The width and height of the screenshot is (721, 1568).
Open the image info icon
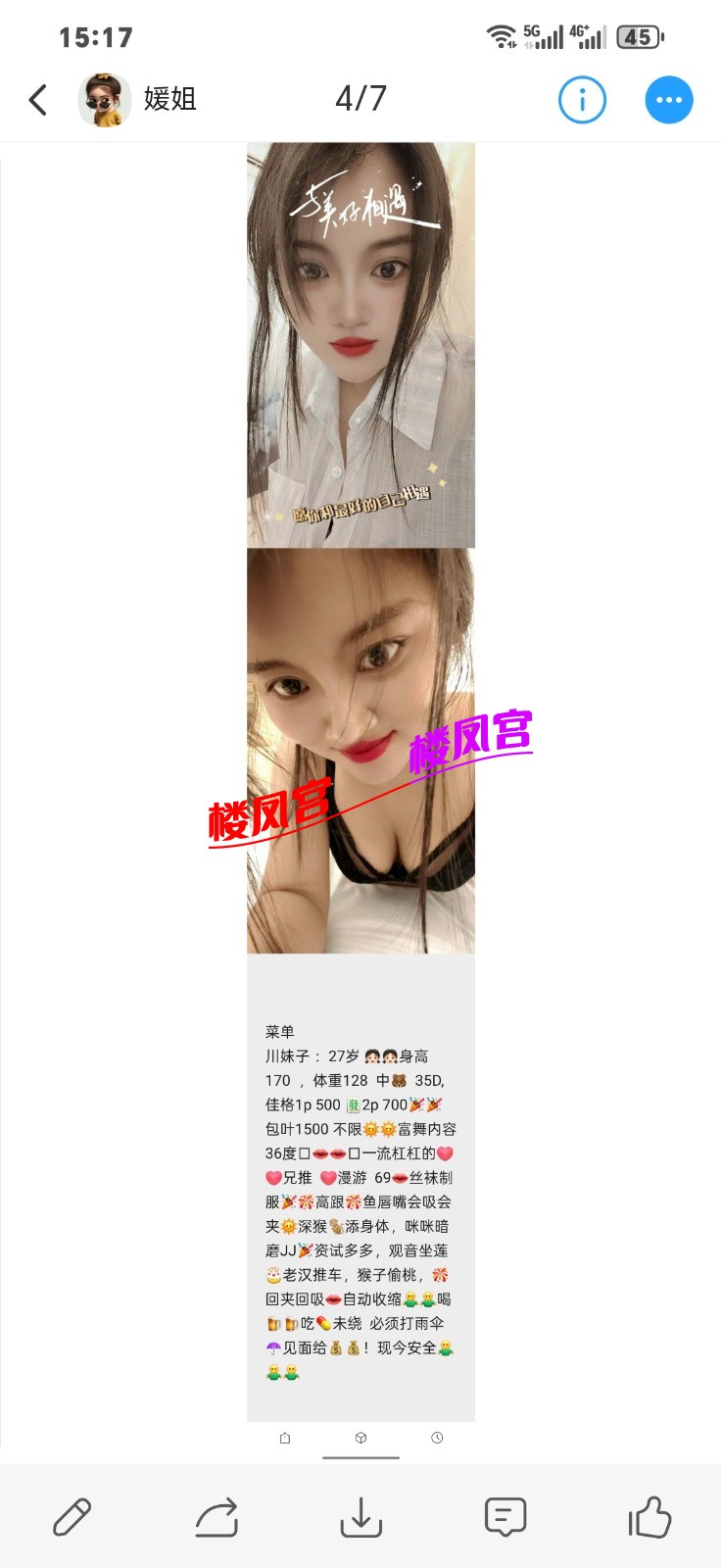pyautogui.click(x=582, y=100)
